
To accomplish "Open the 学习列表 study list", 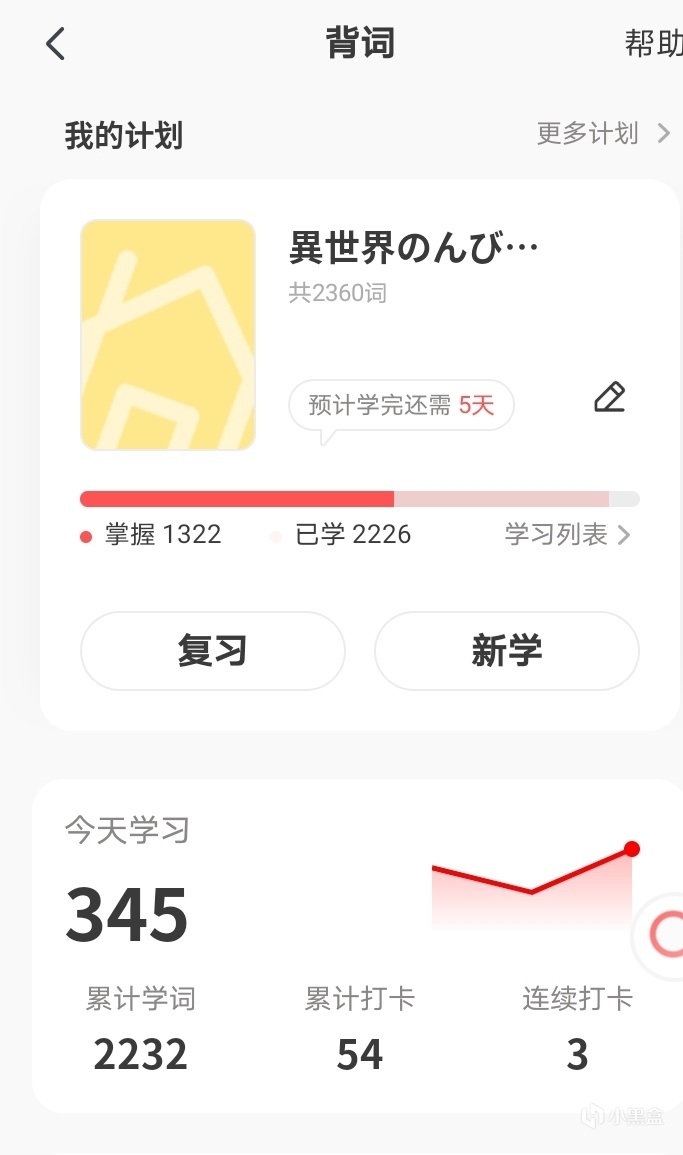I will (567, 535).
